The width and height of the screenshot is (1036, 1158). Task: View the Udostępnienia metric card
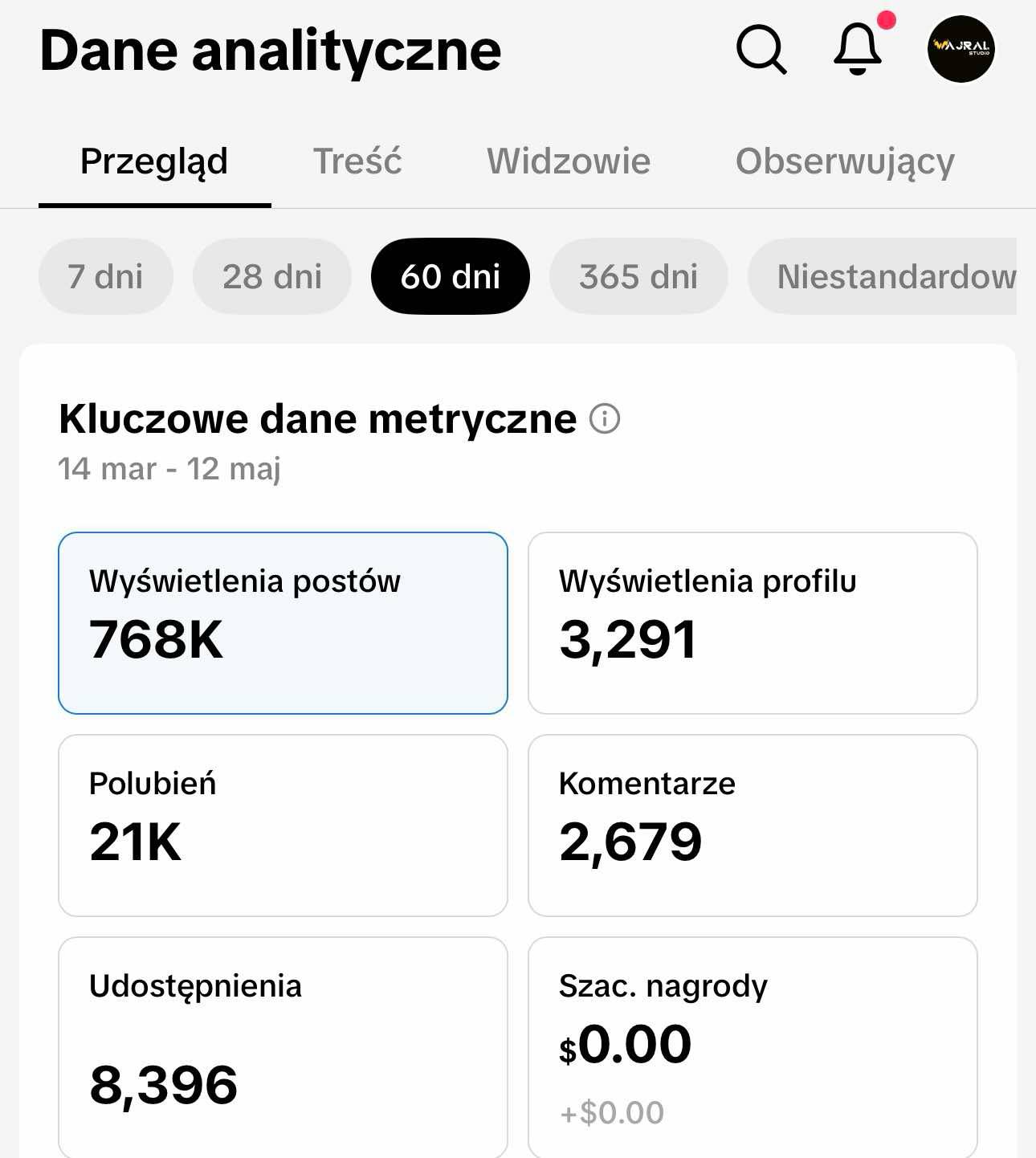pyautogui.click(x=283, y=1044)
